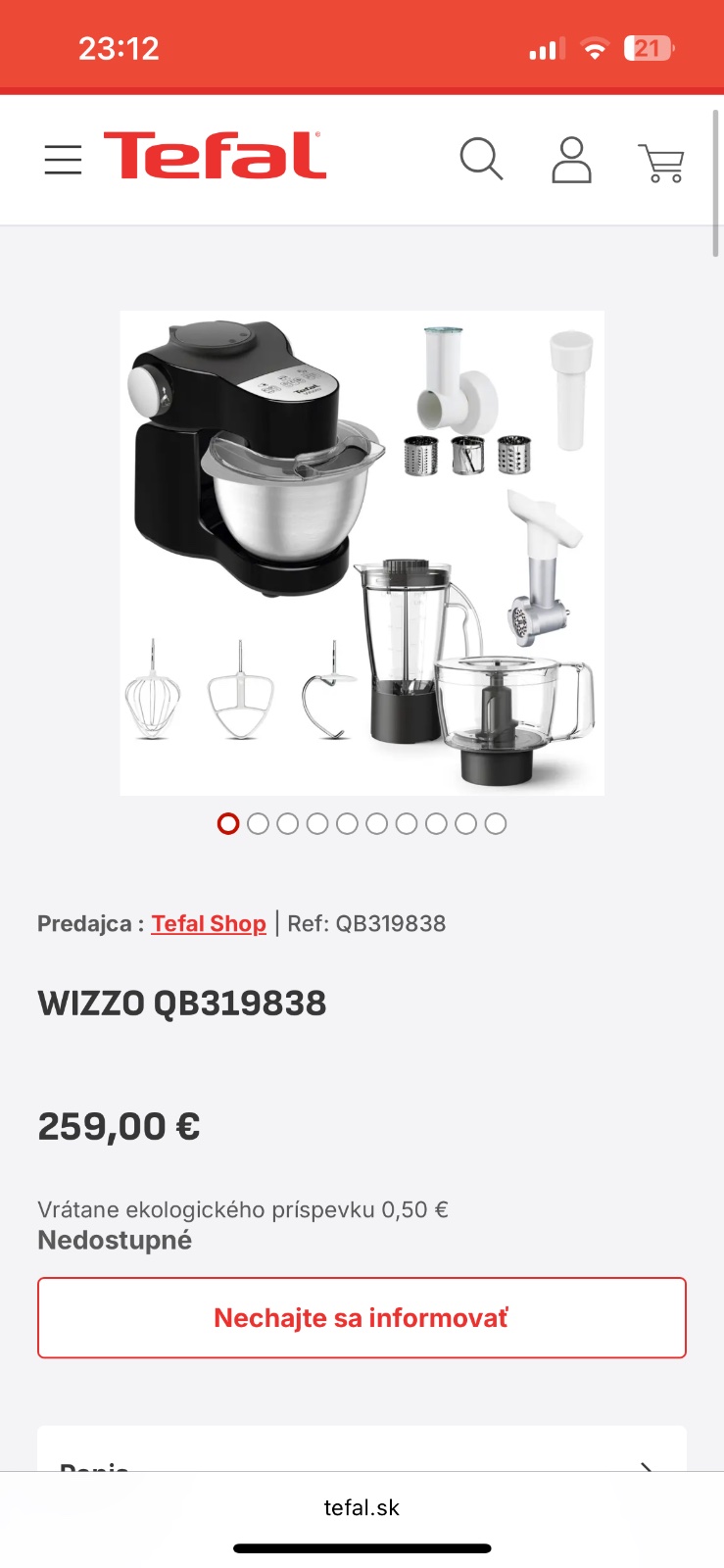
Task: Jump to the last image indicator dot
Action: 496,824
